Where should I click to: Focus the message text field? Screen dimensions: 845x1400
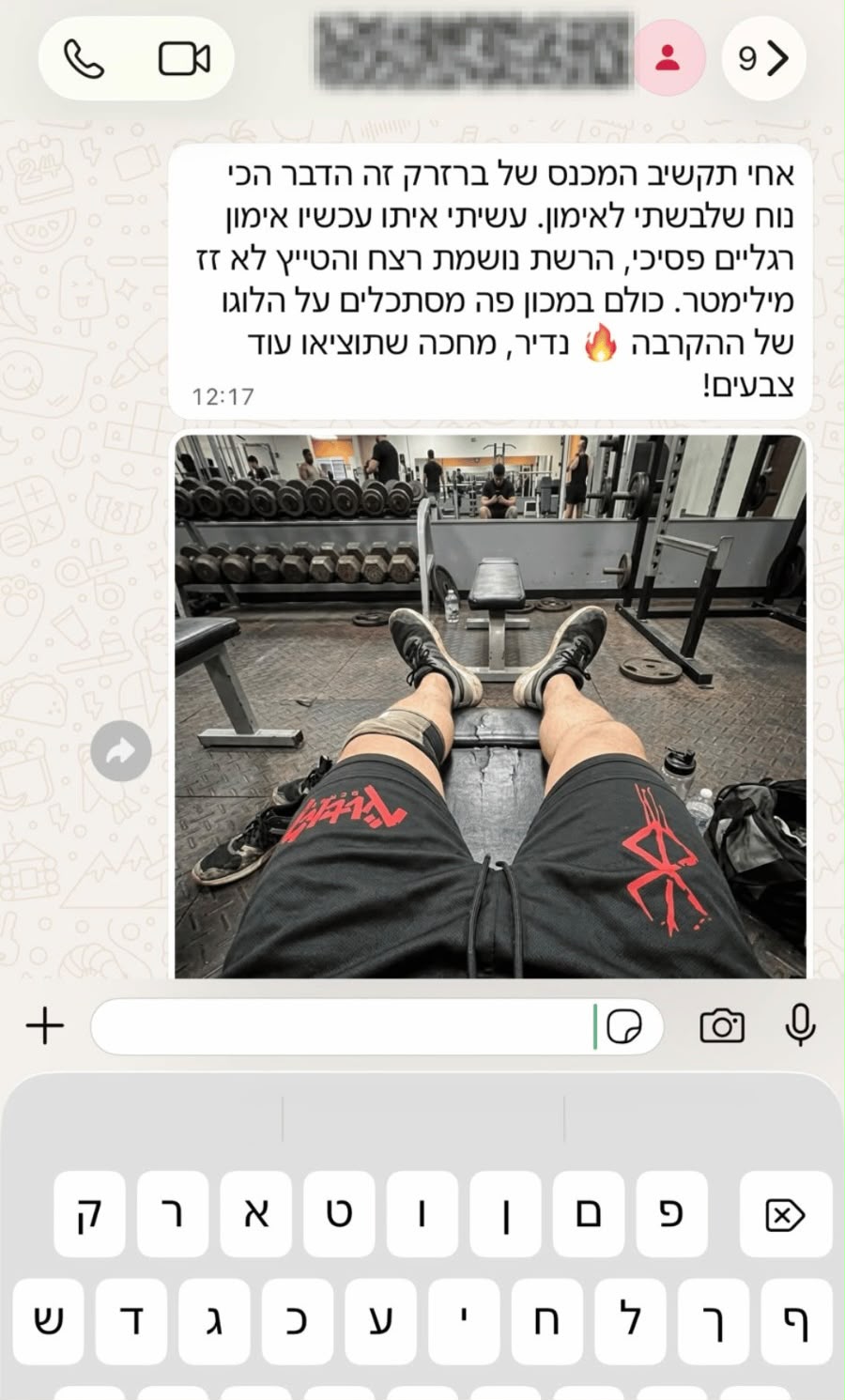pos(343,1026)
